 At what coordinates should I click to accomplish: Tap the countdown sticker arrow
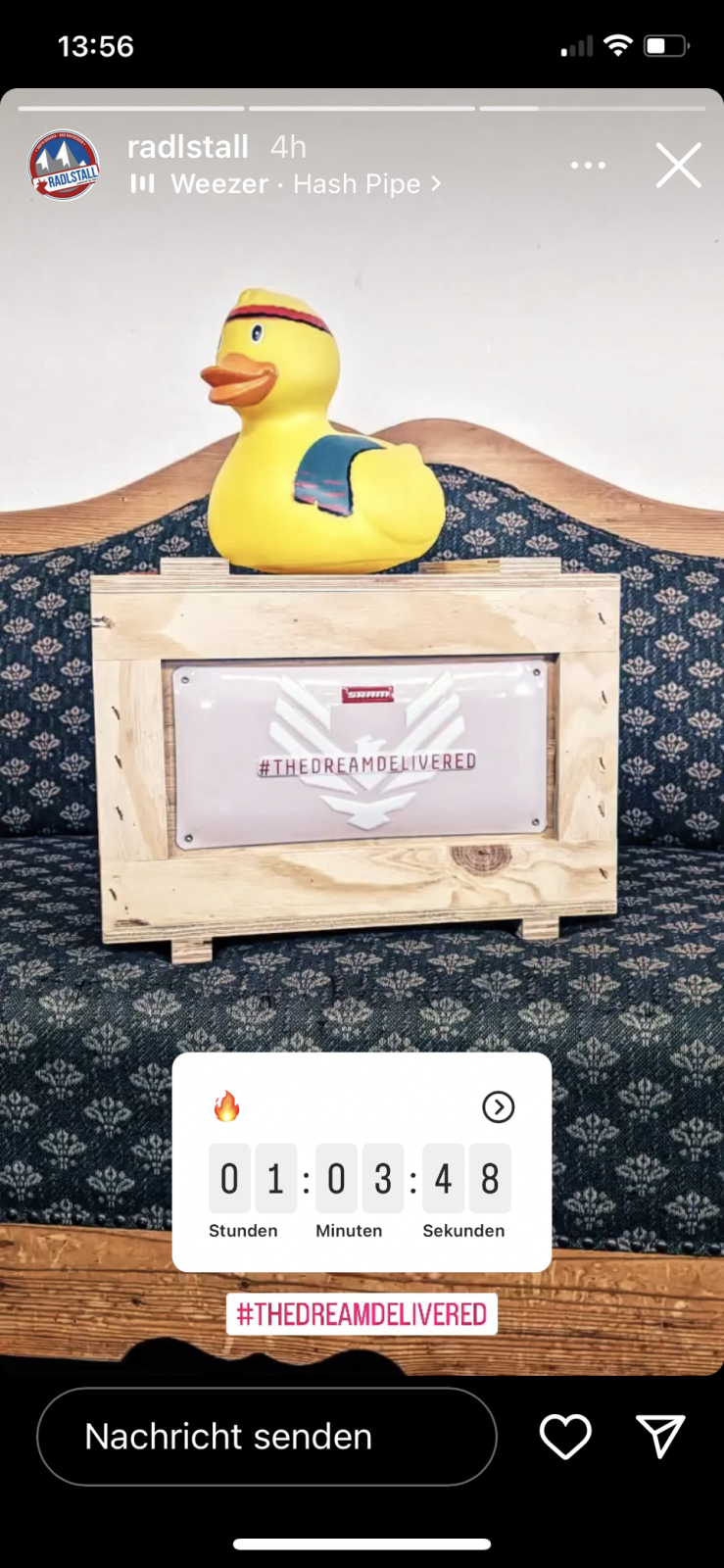pyautogui.click(x=498, y=1107)
